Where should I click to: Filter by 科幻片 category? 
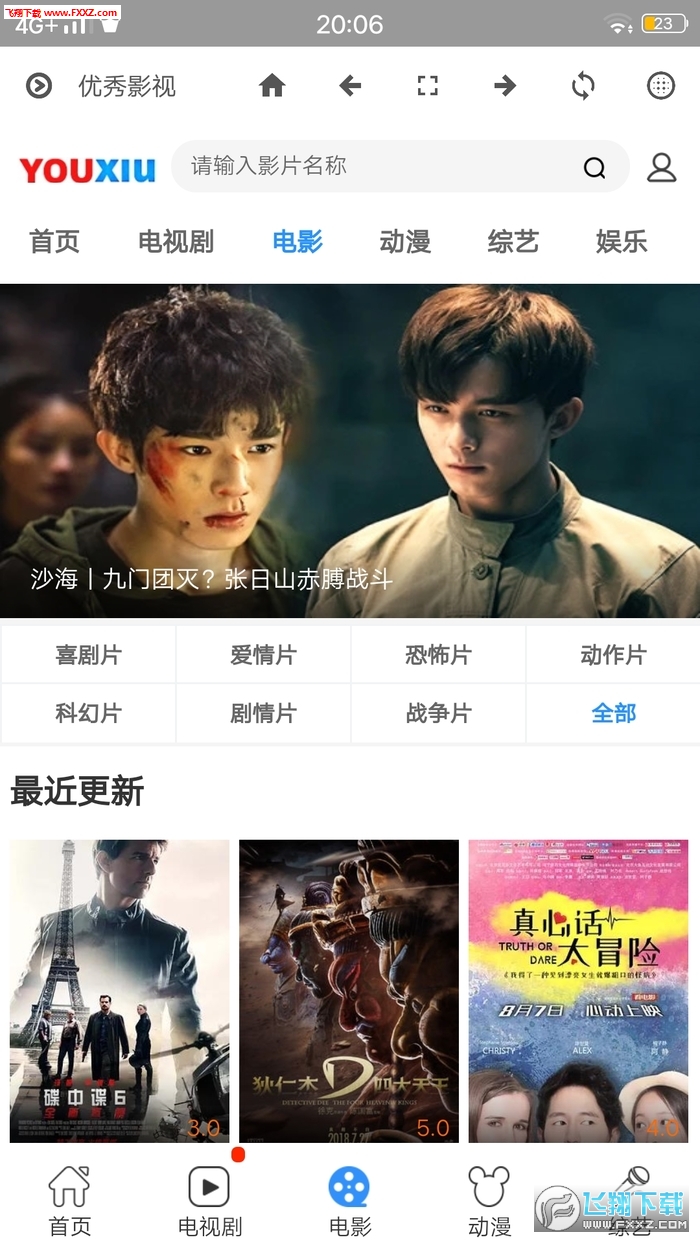[88, 713]
